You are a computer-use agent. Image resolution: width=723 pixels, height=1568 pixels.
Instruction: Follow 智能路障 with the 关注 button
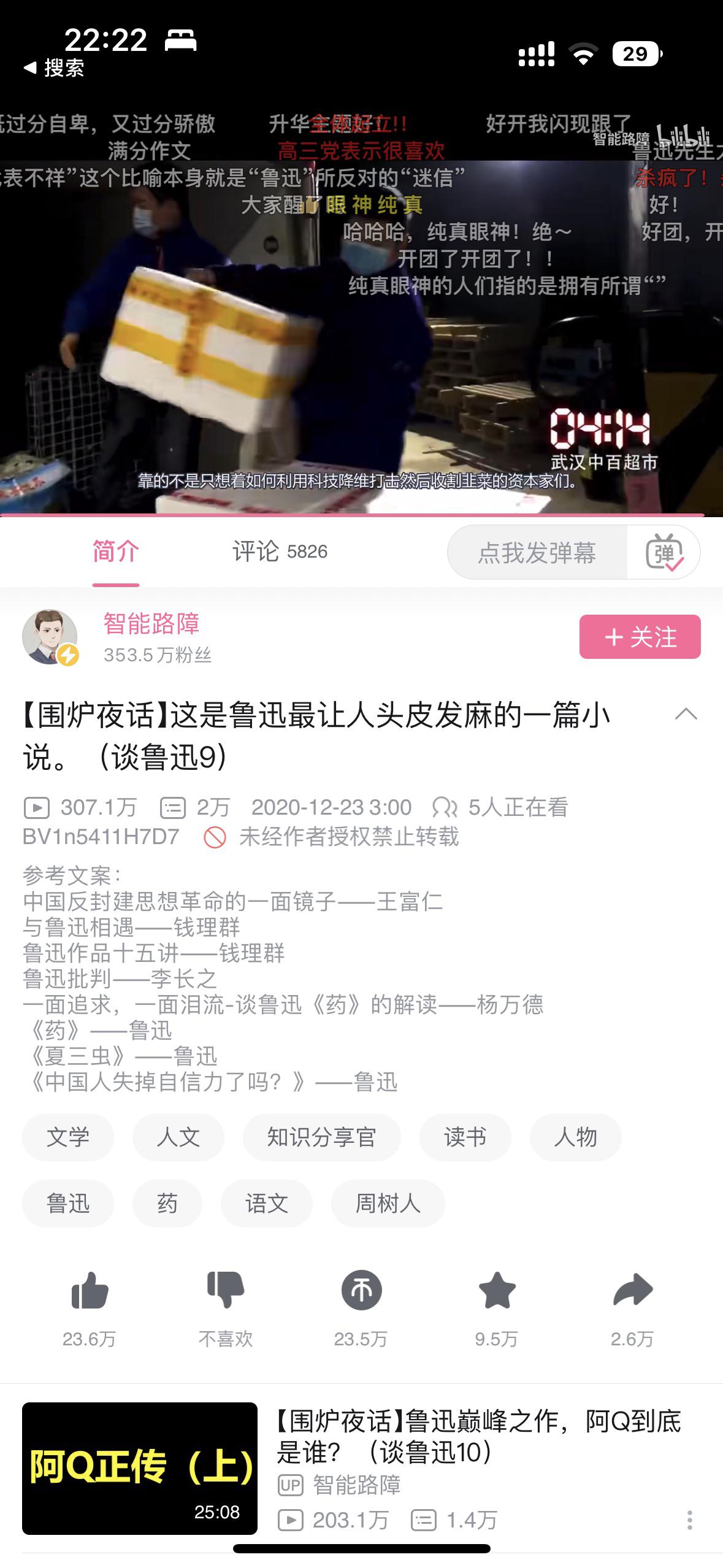640,637
